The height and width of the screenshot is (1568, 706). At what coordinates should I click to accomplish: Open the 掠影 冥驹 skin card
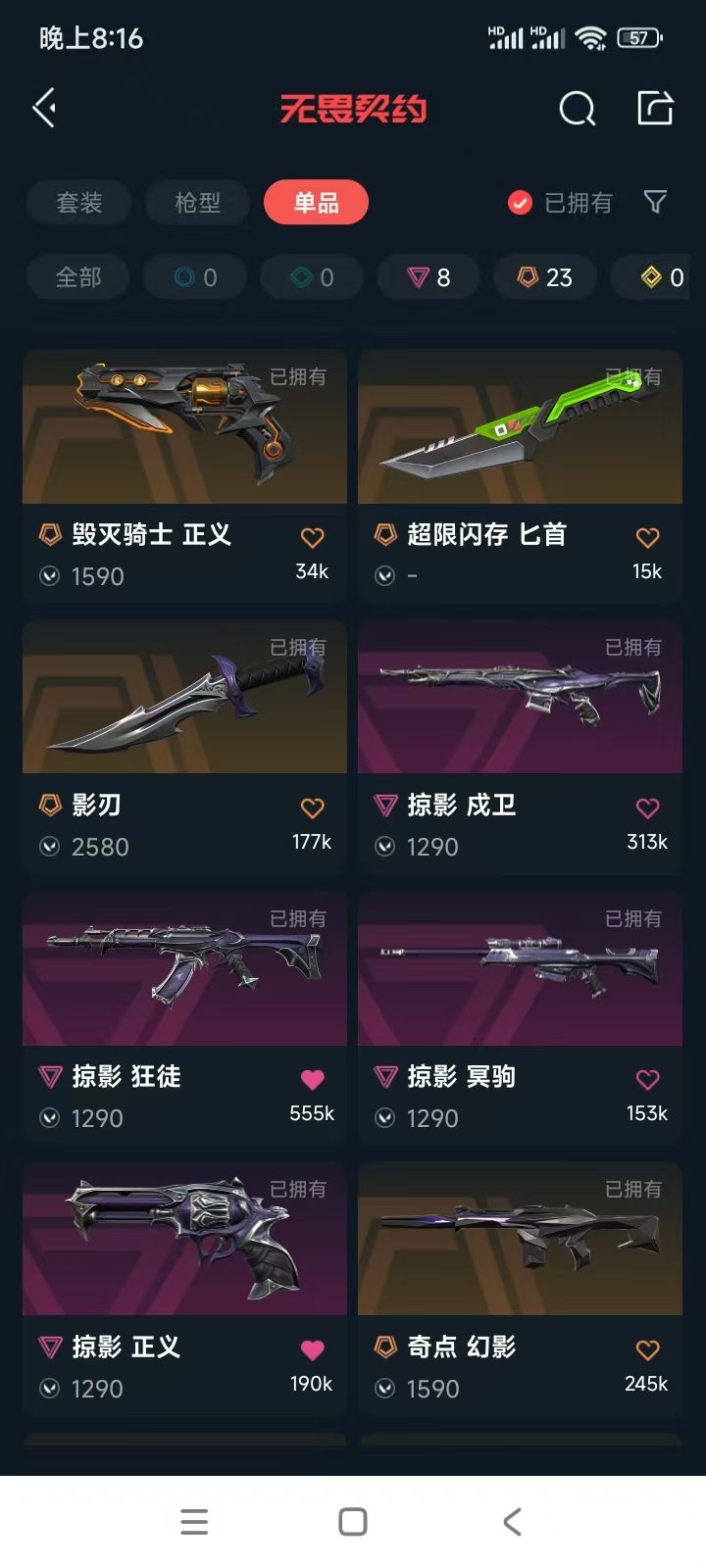click(520, 1017)
